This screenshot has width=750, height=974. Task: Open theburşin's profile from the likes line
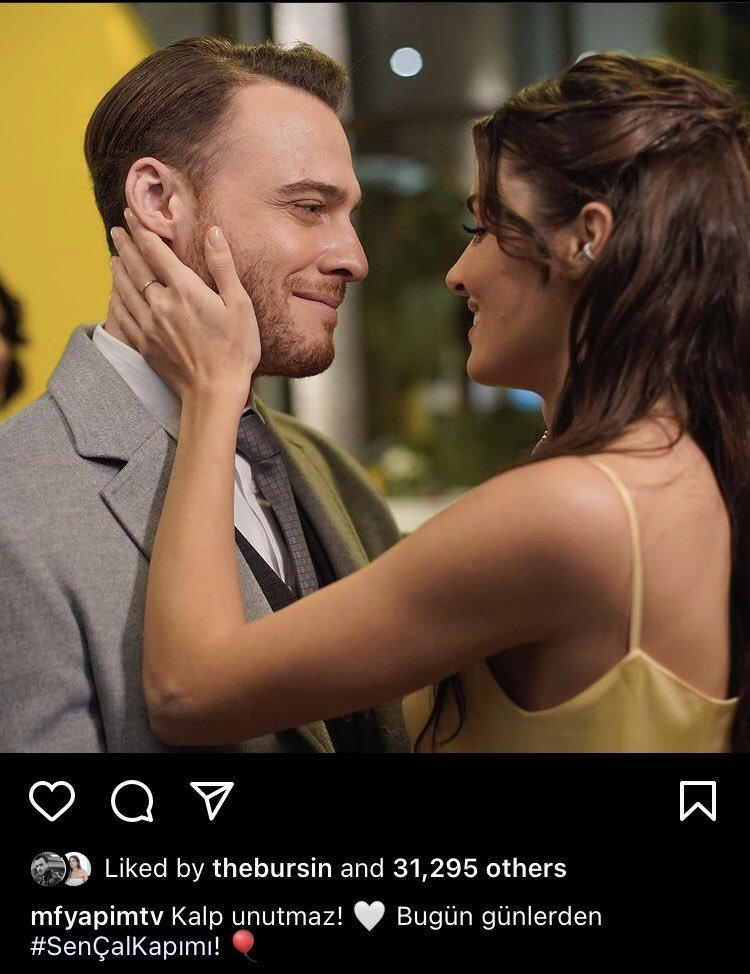click(x=273, y=868)
